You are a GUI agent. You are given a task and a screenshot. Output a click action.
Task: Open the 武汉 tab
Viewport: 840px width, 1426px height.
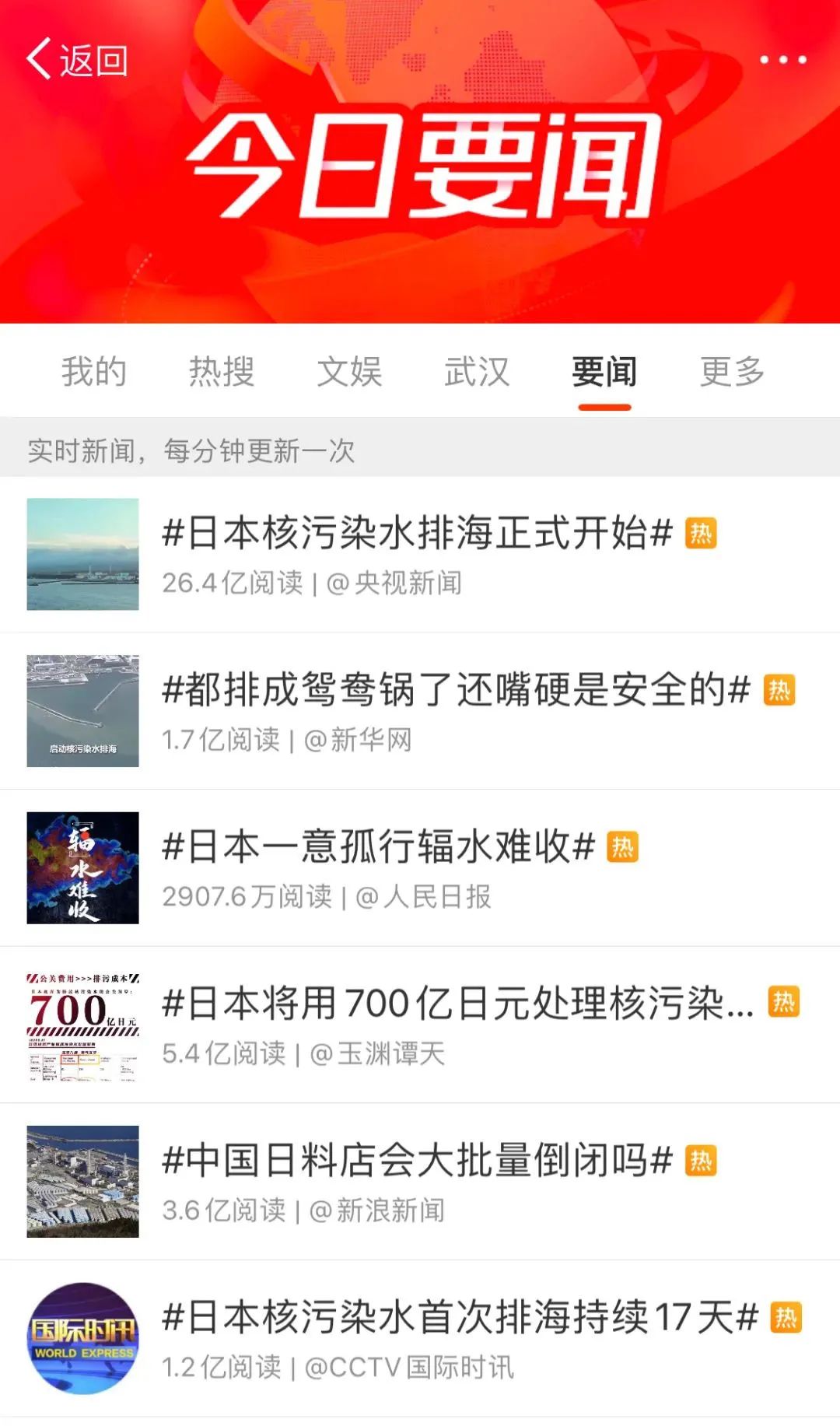click(477, 371)
